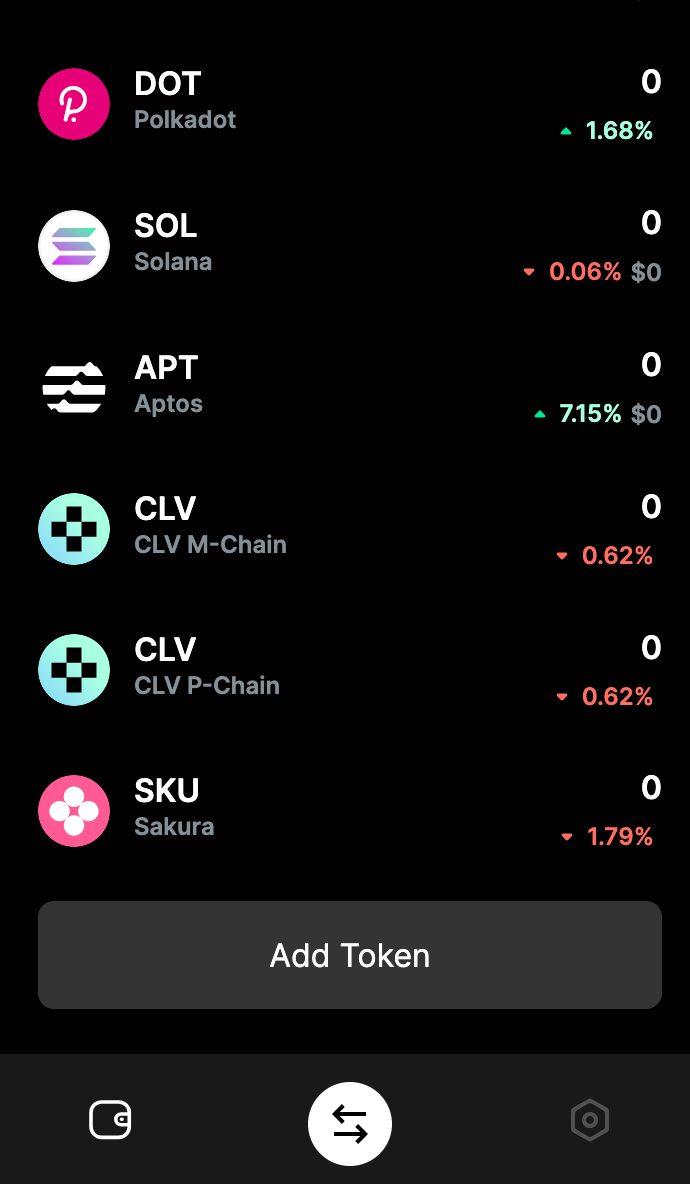Open the CLV M-Chain token row
This screenshot has width=690, height=1184.
(x=345, y=529)
